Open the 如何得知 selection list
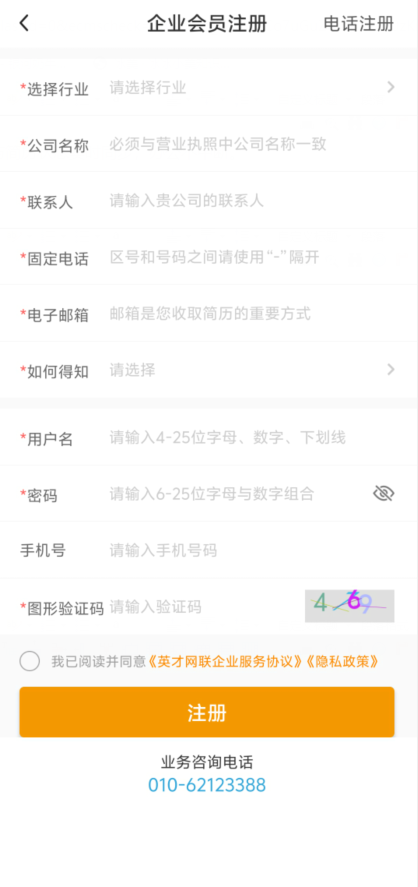The height and width of the screenshot is (887, 418). click(209, 370)
